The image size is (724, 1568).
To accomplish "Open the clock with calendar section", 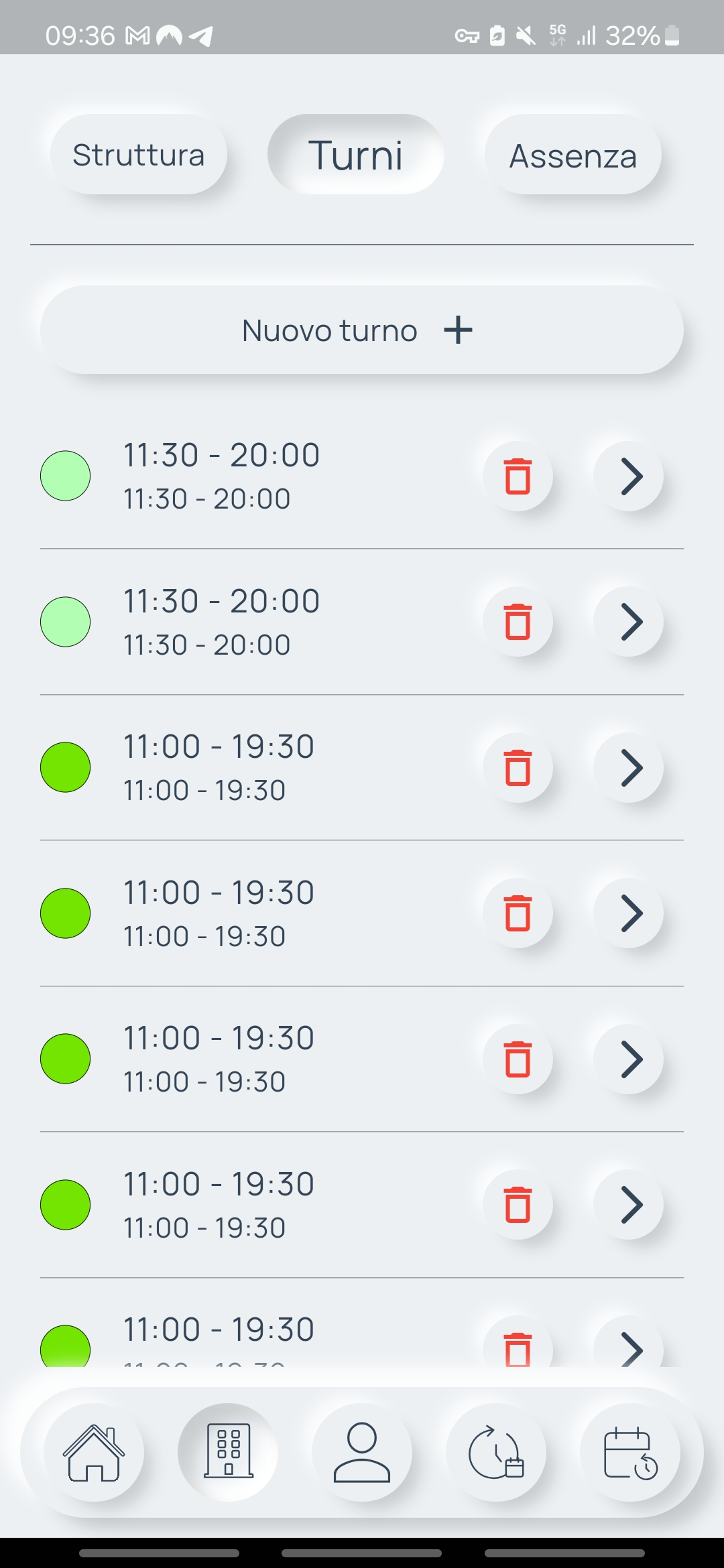I will tap(496, 1452).
